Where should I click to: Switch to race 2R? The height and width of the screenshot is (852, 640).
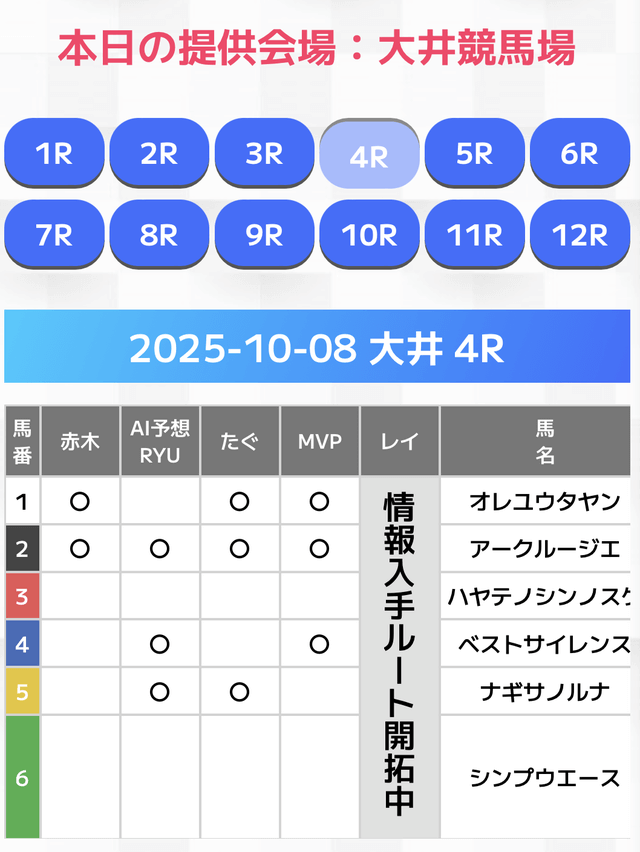[x=159, y=154]
